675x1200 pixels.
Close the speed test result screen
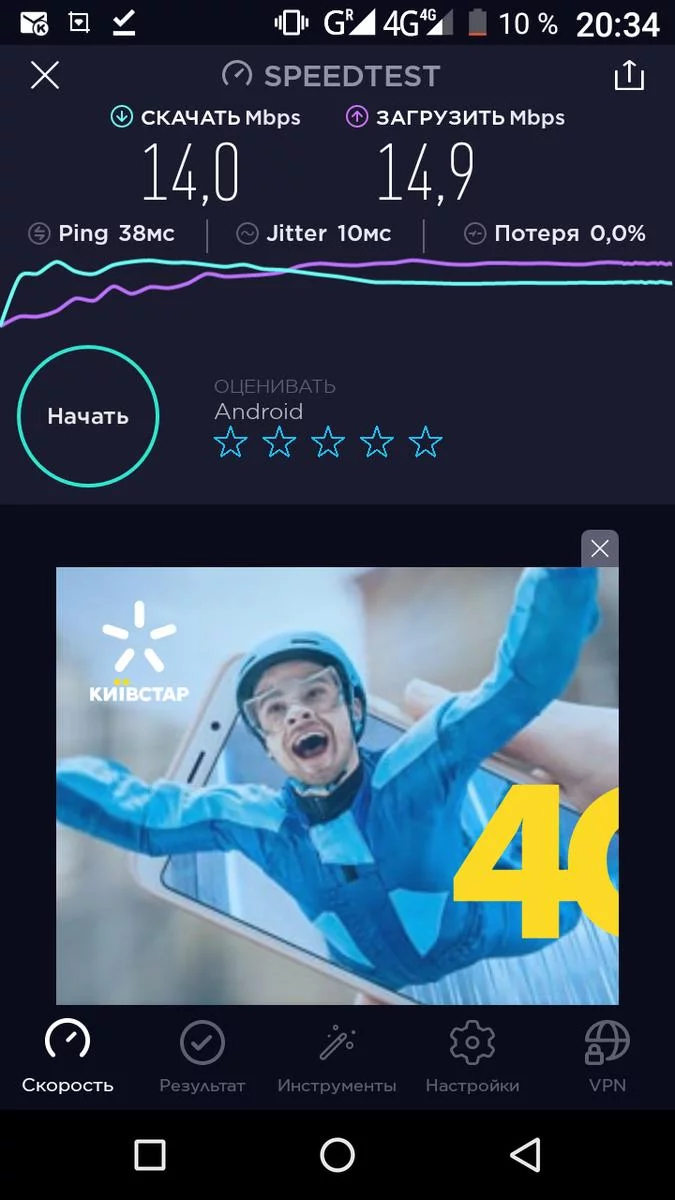coord(45,76)
